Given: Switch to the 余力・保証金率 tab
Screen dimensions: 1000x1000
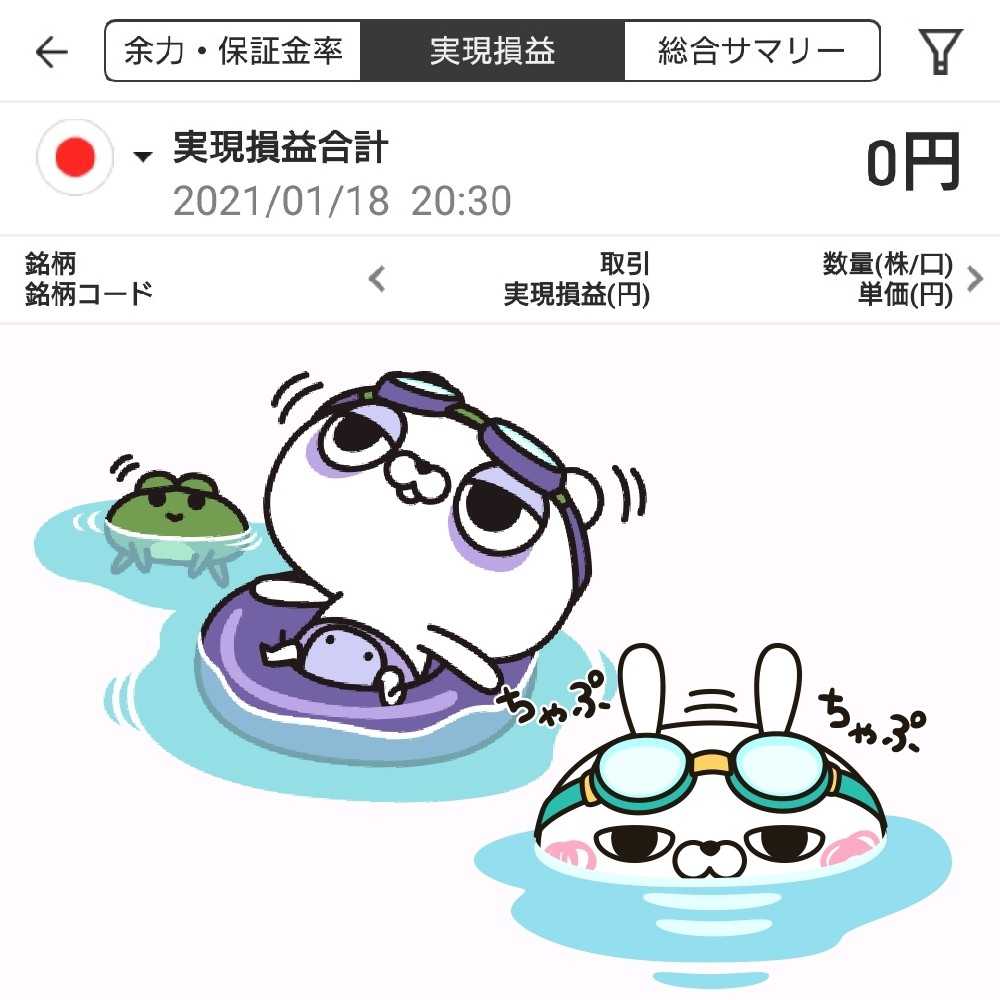Looking at the screenshot, I should pos(233,51).
